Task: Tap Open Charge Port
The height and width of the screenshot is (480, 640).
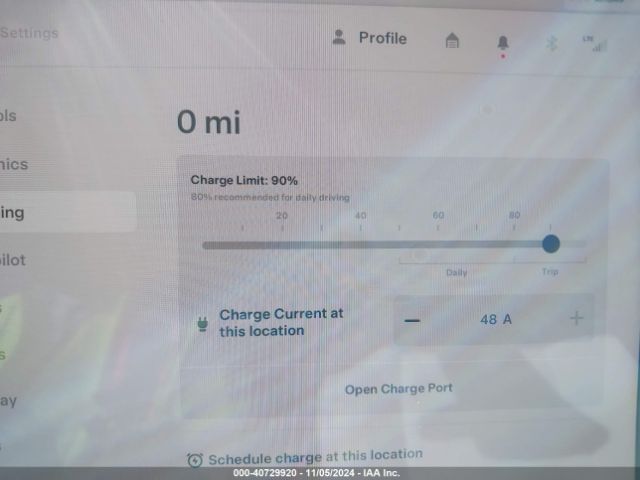Action: point(398,389)
